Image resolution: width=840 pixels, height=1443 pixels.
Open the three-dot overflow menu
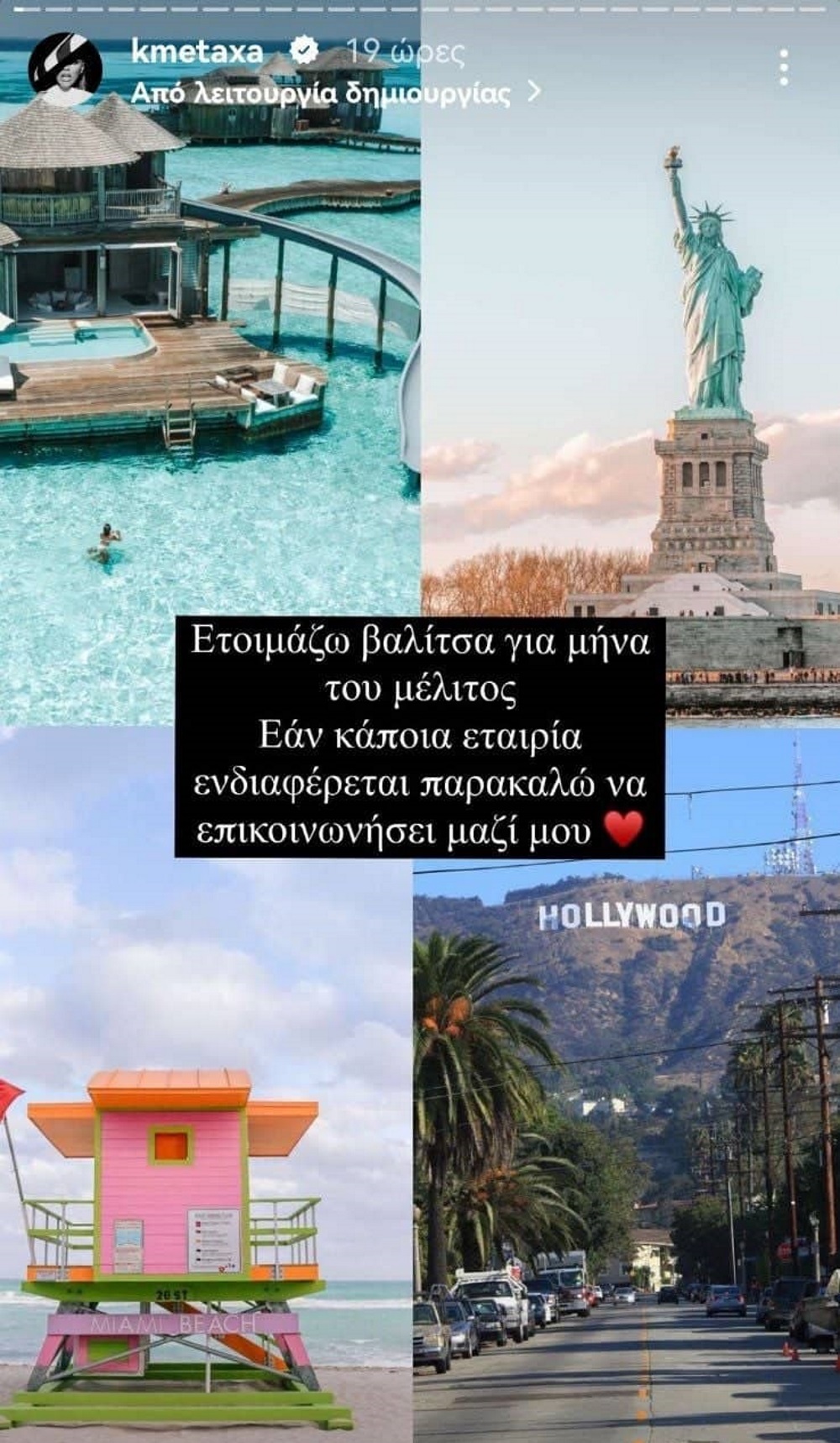pyautogui.click(x=783, y=67)
